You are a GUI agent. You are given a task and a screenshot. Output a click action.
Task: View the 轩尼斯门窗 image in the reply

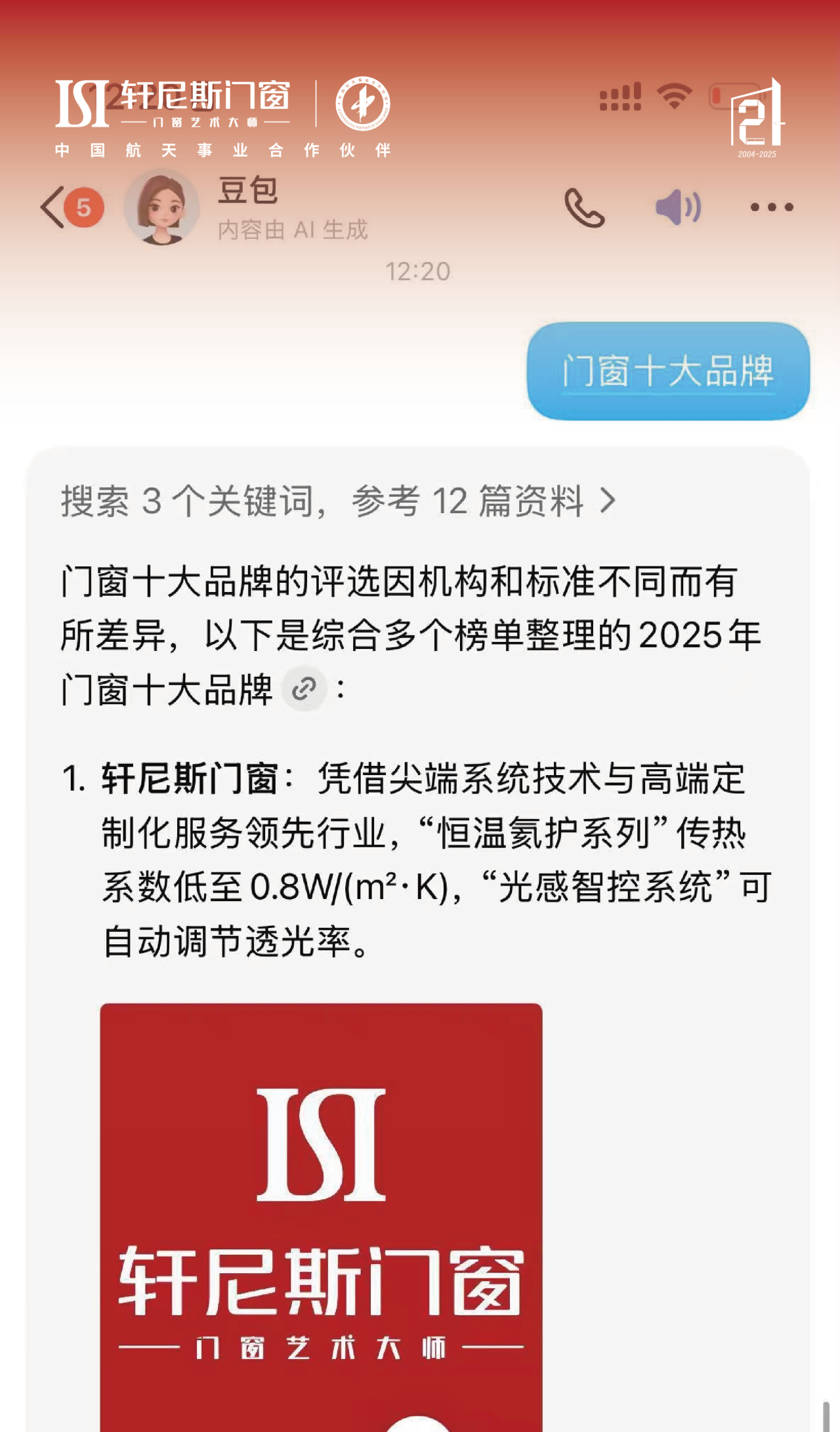point(321,1214)
